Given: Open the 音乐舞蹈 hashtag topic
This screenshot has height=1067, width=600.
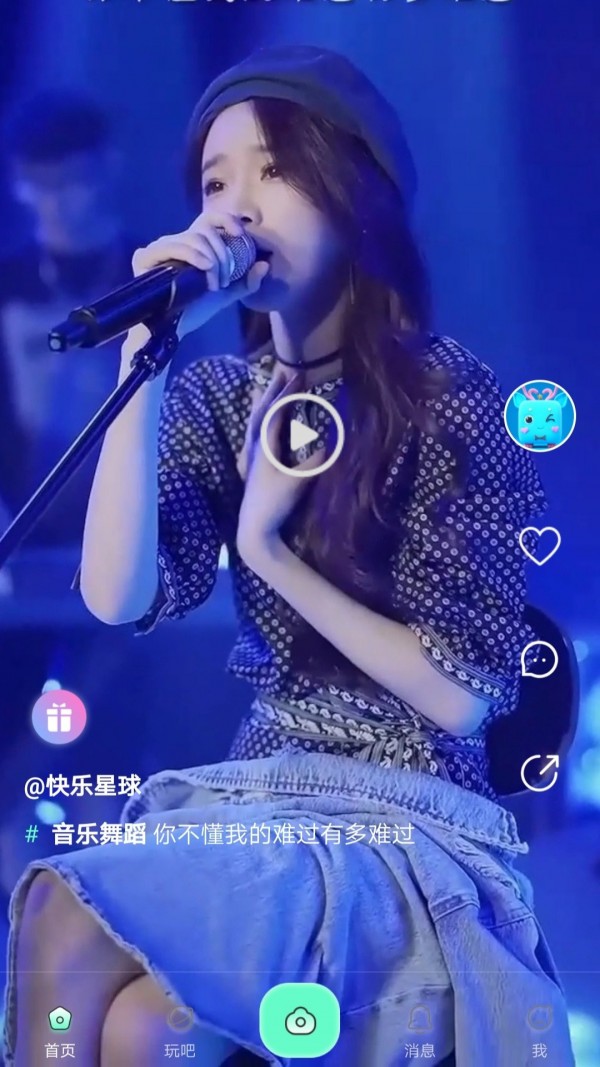Looking at the screenshot, I should click(99, 835).
